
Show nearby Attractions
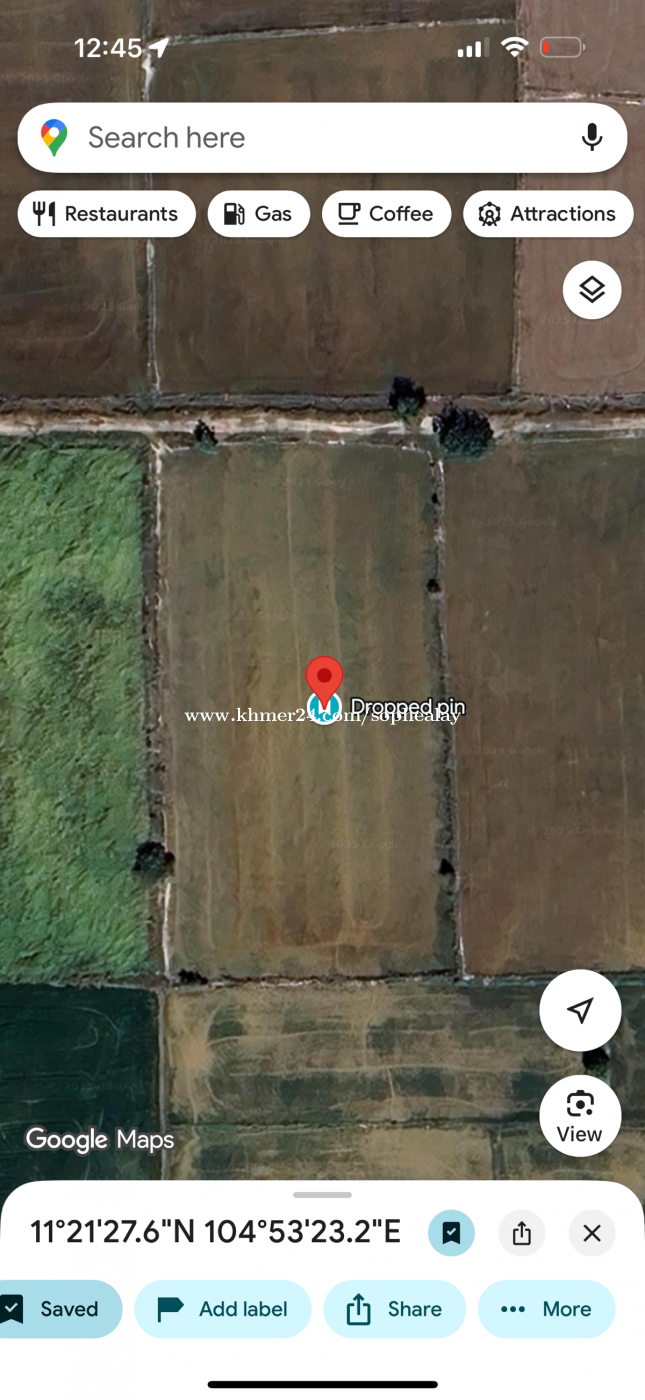(547, 214)
